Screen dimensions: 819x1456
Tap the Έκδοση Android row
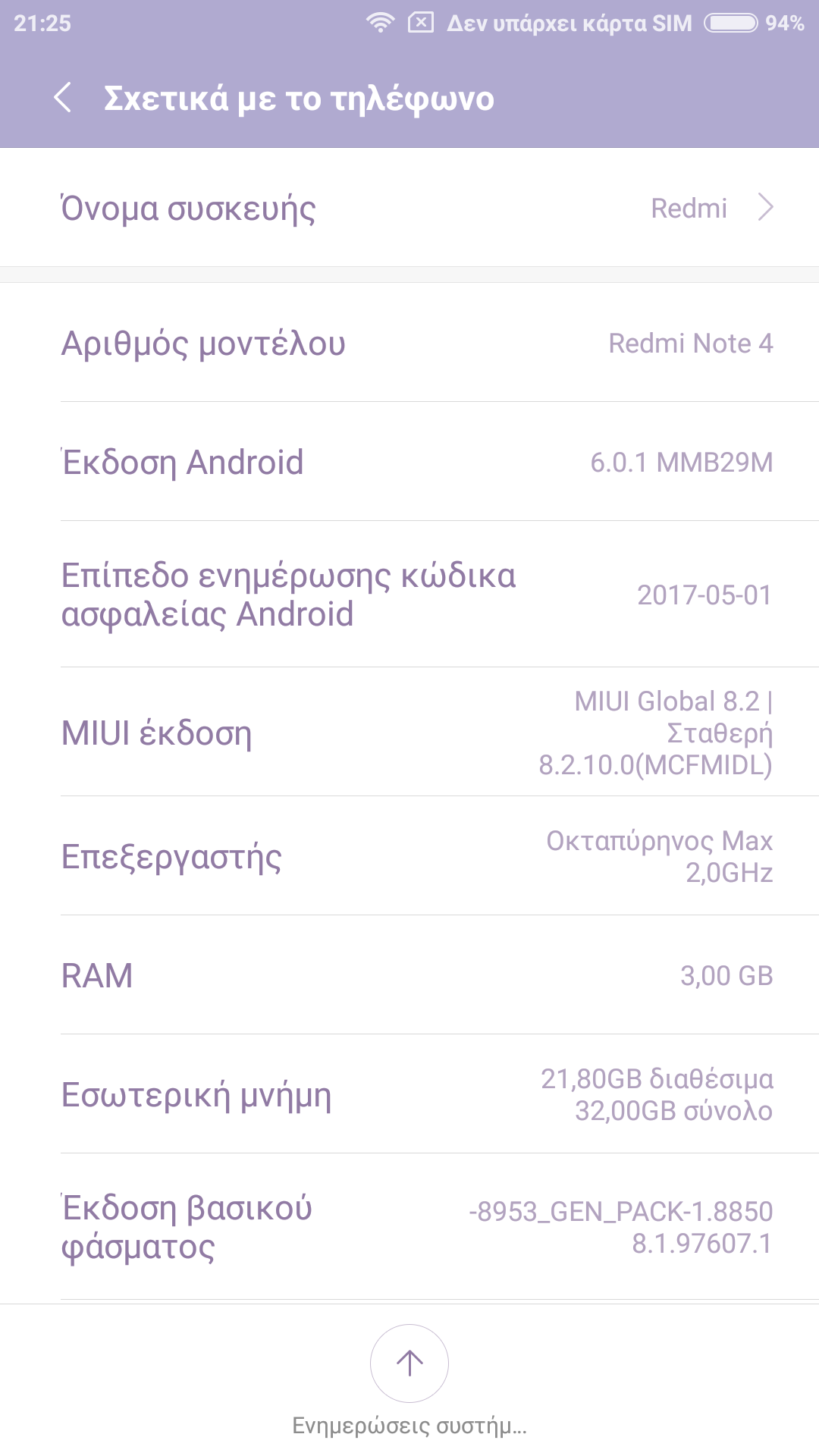(x=409, y=462)
